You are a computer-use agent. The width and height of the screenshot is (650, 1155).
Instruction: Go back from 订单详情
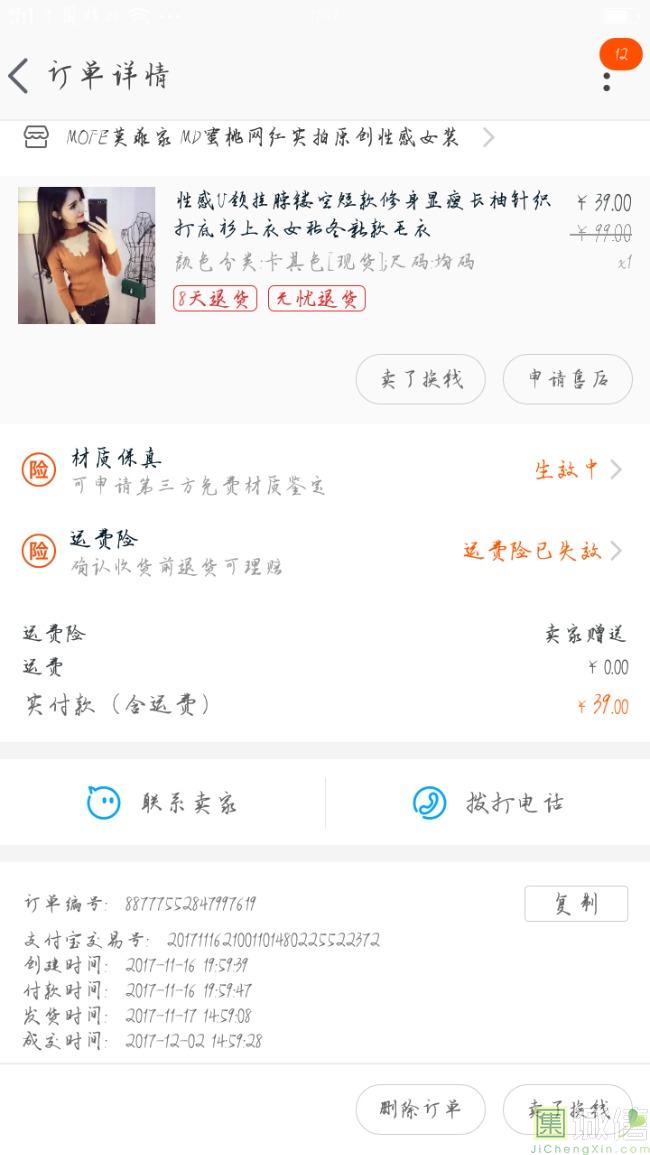point(18,76)
